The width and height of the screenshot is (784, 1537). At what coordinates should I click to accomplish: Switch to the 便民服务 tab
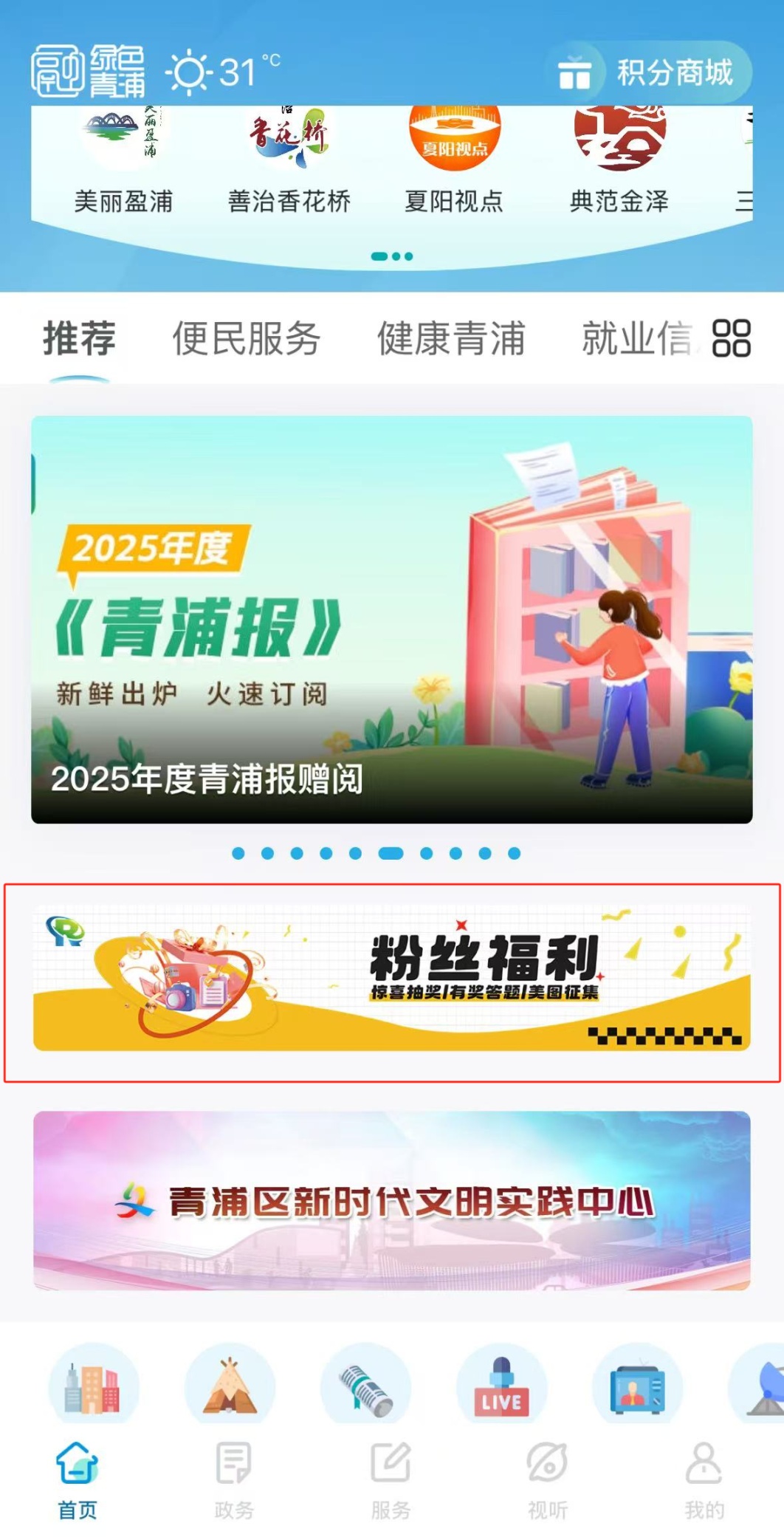(246, 339)
